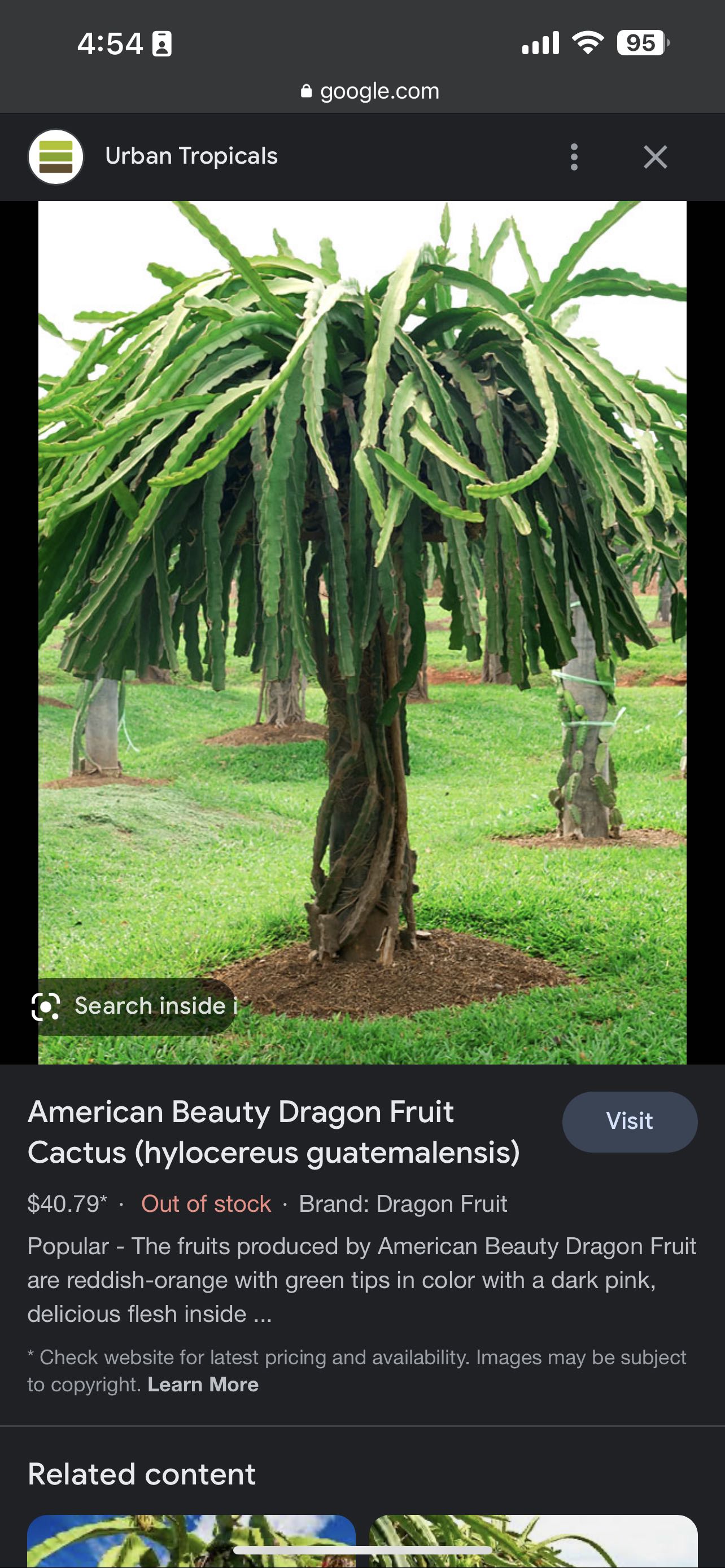Open the three-dot overflow menu

point(574,157)
